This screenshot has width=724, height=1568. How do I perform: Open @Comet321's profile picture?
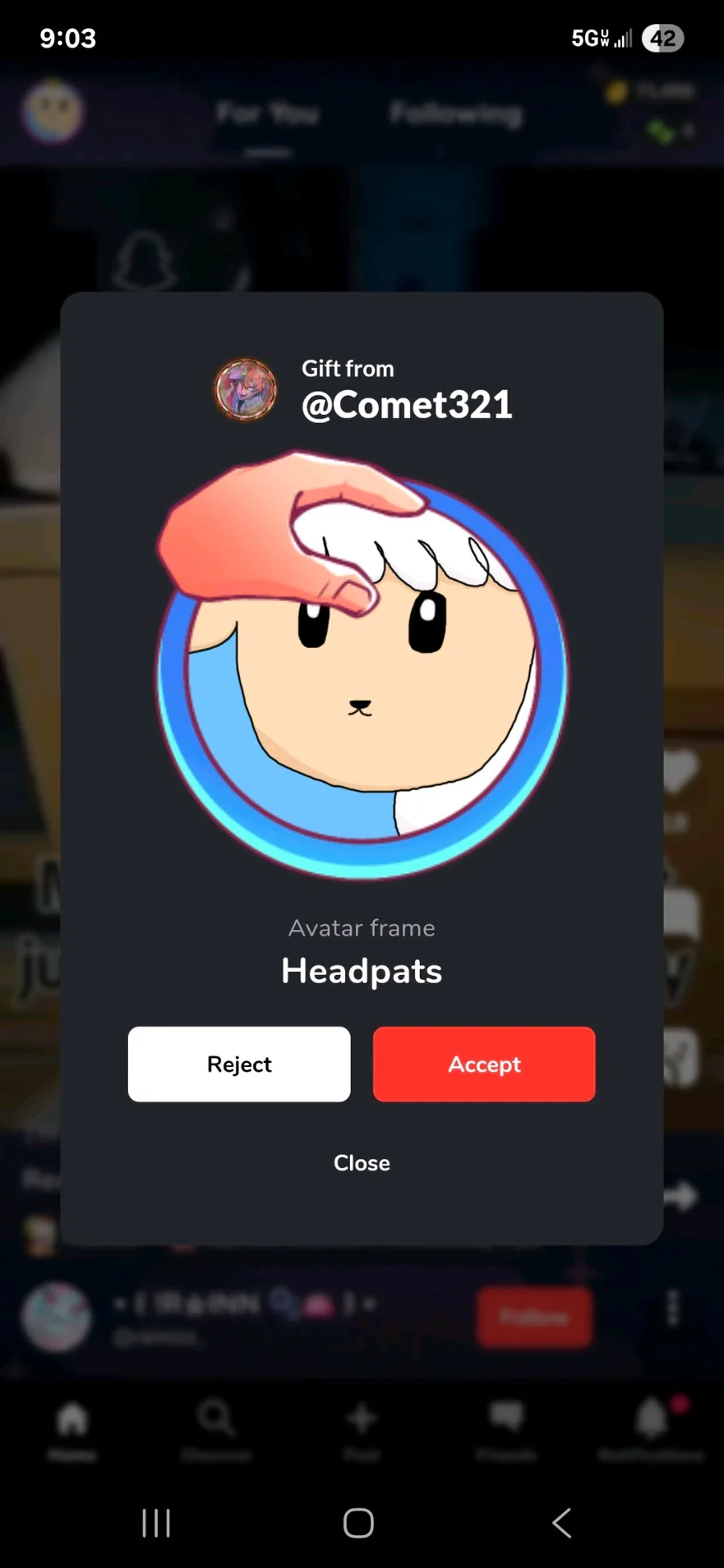(245, 389)
